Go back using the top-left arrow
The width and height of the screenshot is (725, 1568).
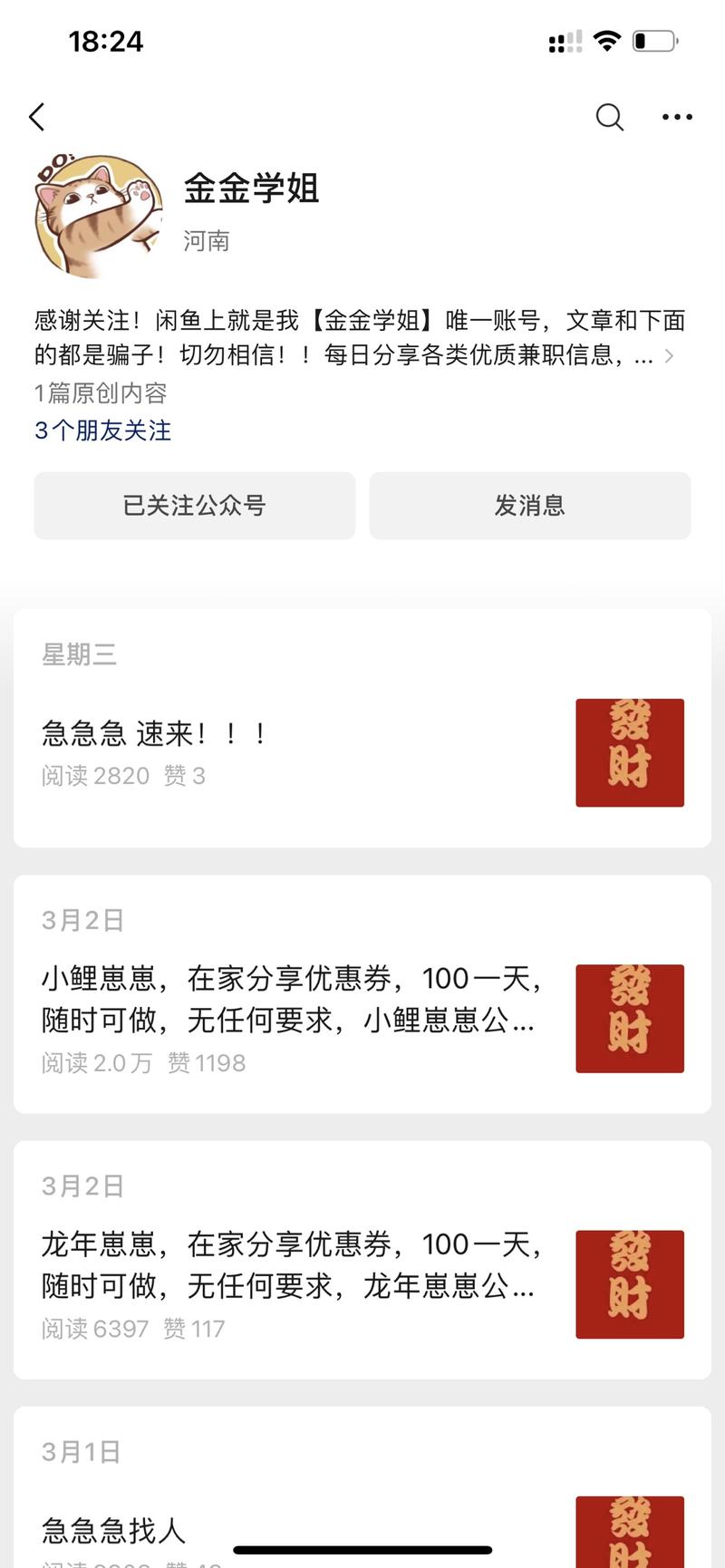tap(37, 117)
